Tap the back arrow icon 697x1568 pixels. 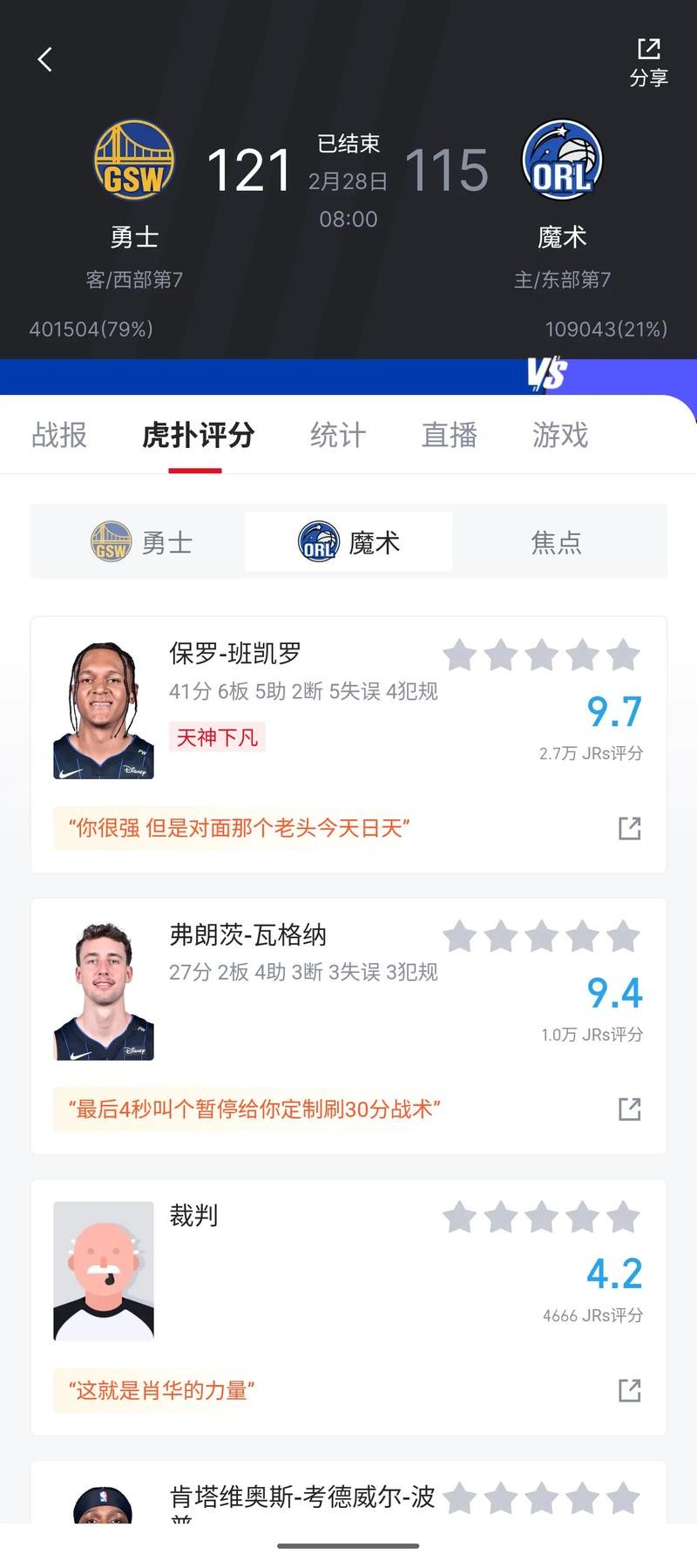tap(44, 58)
